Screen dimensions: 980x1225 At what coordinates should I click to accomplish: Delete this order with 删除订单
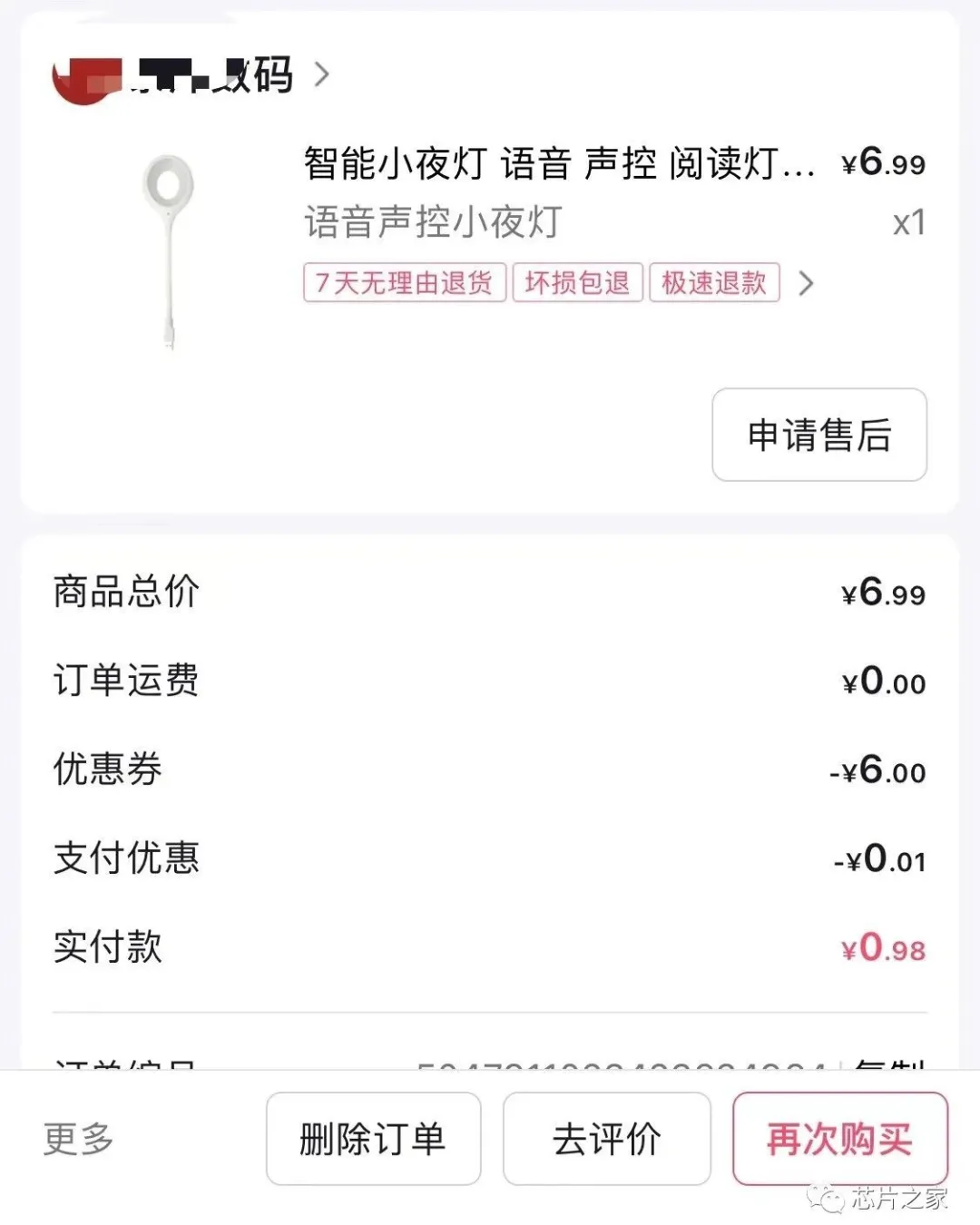[x=373, y=1139]
